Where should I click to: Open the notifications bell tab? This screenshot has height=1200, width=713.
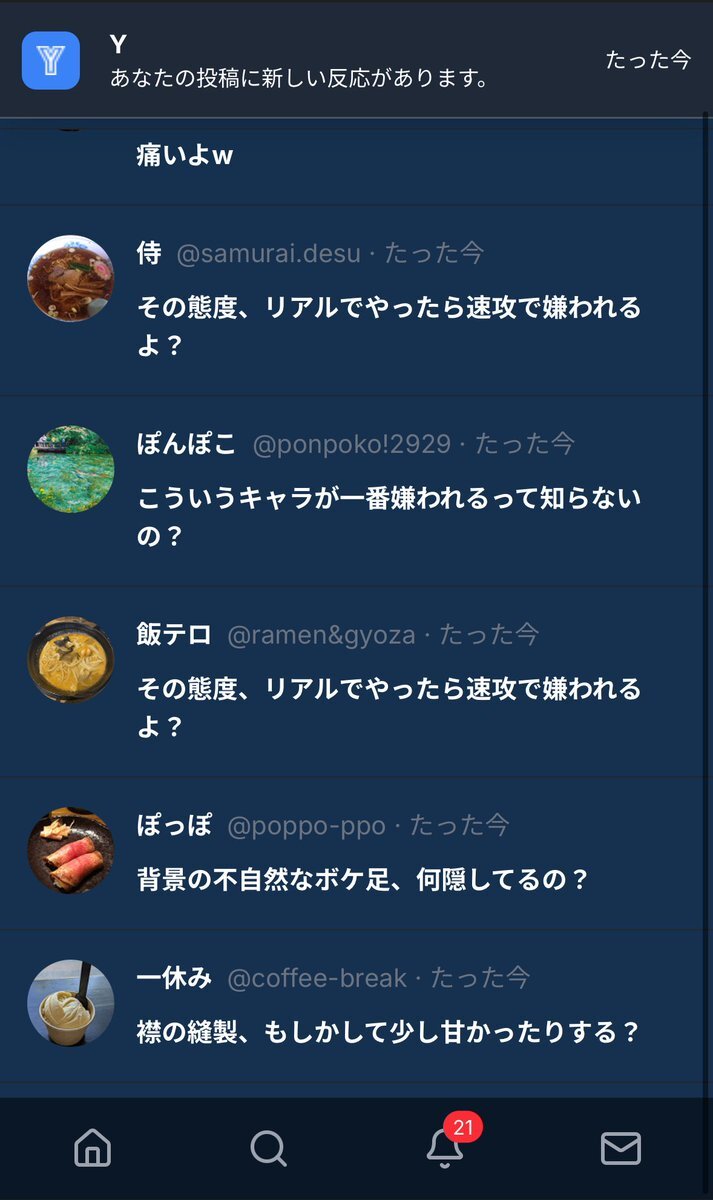(x=445, y=1148)
